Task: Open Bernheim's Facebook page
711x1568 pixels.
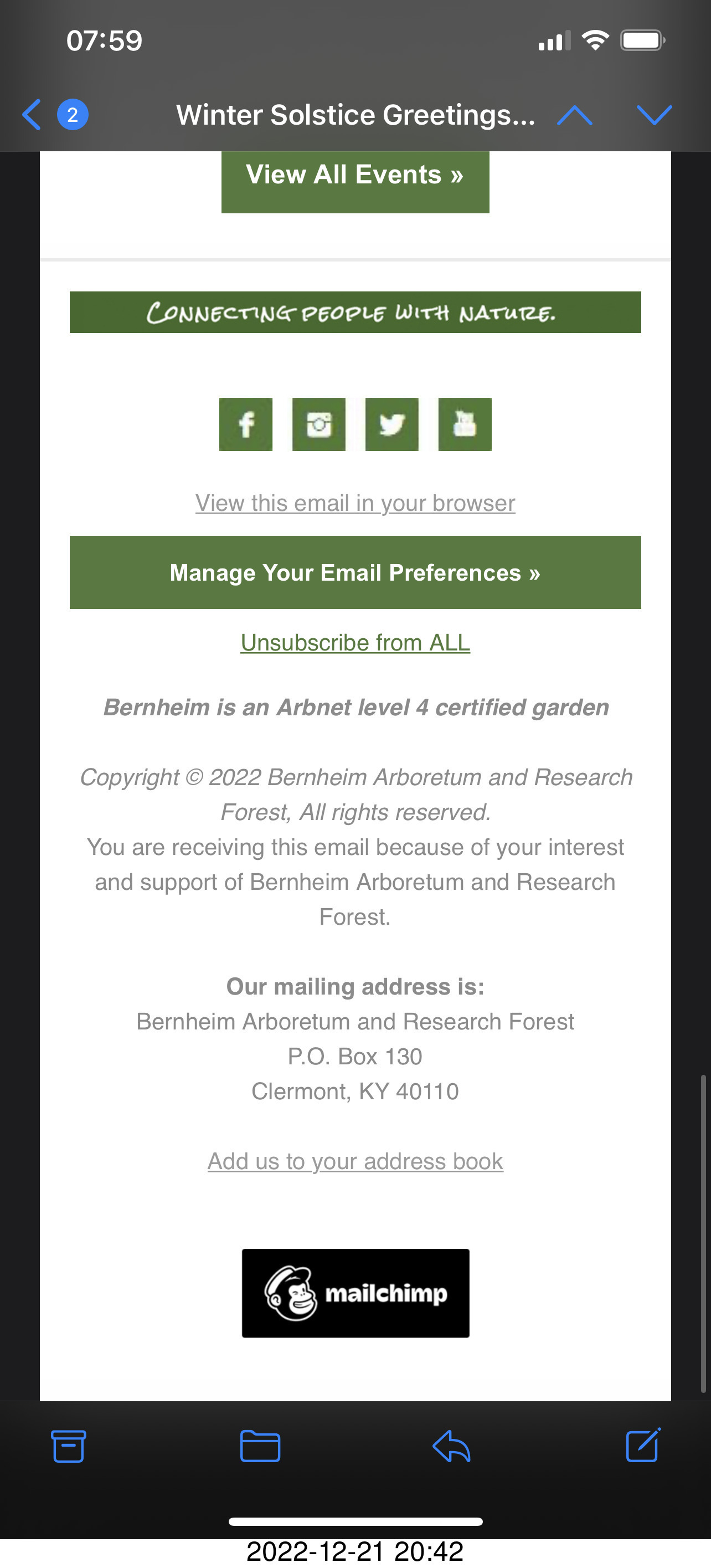Action: point(246,424)
